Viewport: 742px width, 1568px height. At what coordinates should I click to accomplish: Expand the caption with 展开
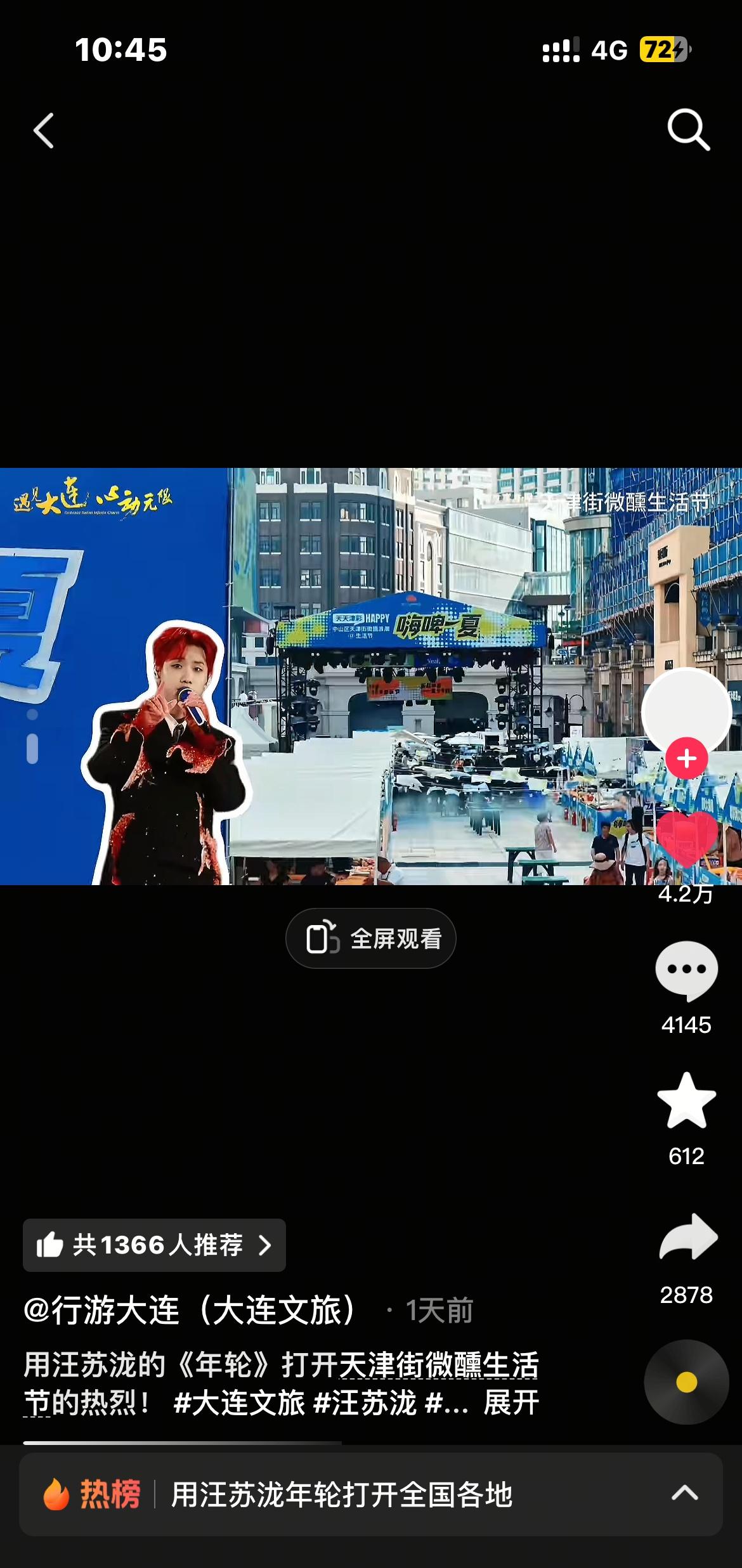511,1403
